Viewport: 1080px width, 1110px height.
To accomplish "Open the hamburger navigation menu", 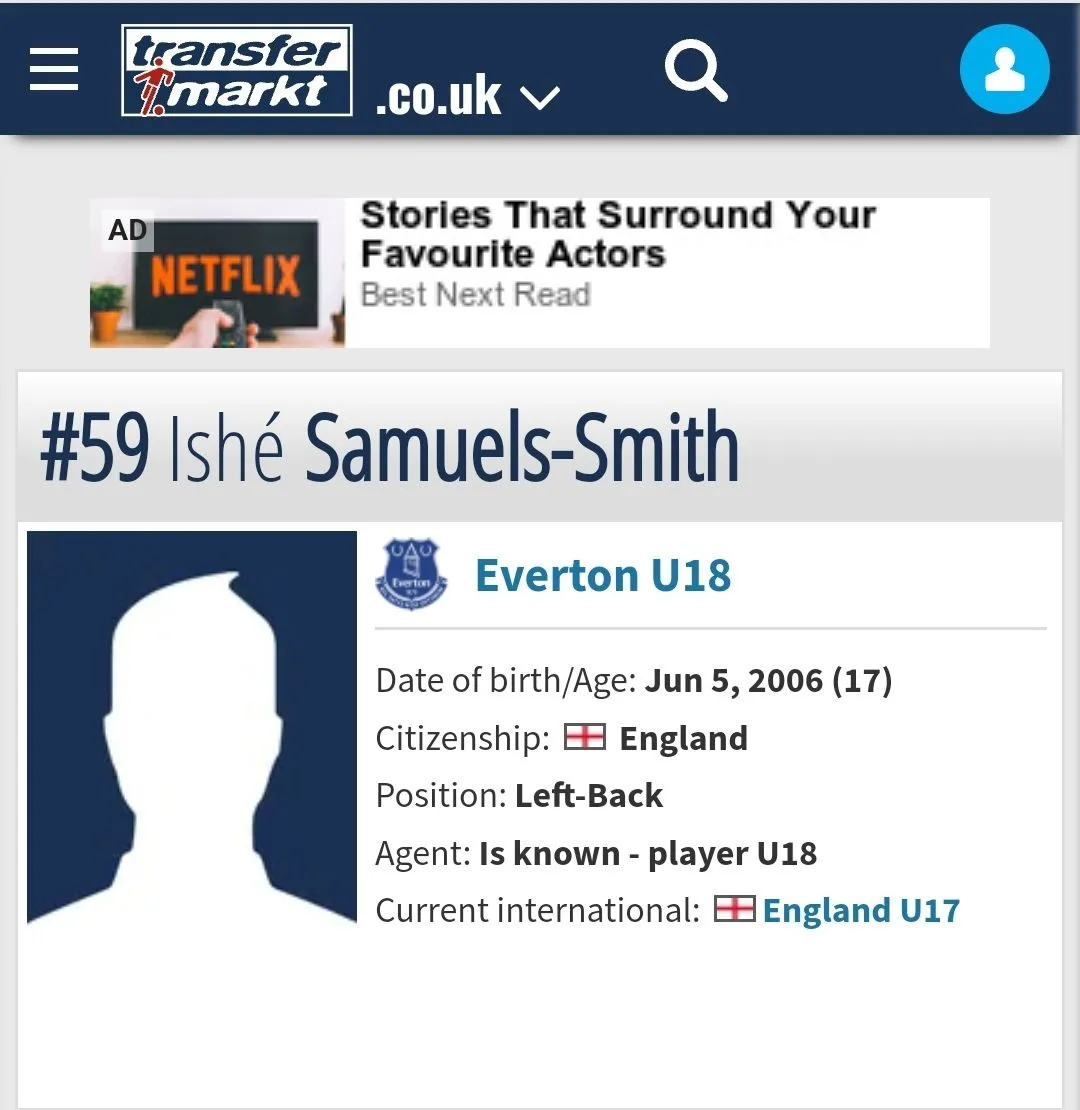I will (54, 70).
